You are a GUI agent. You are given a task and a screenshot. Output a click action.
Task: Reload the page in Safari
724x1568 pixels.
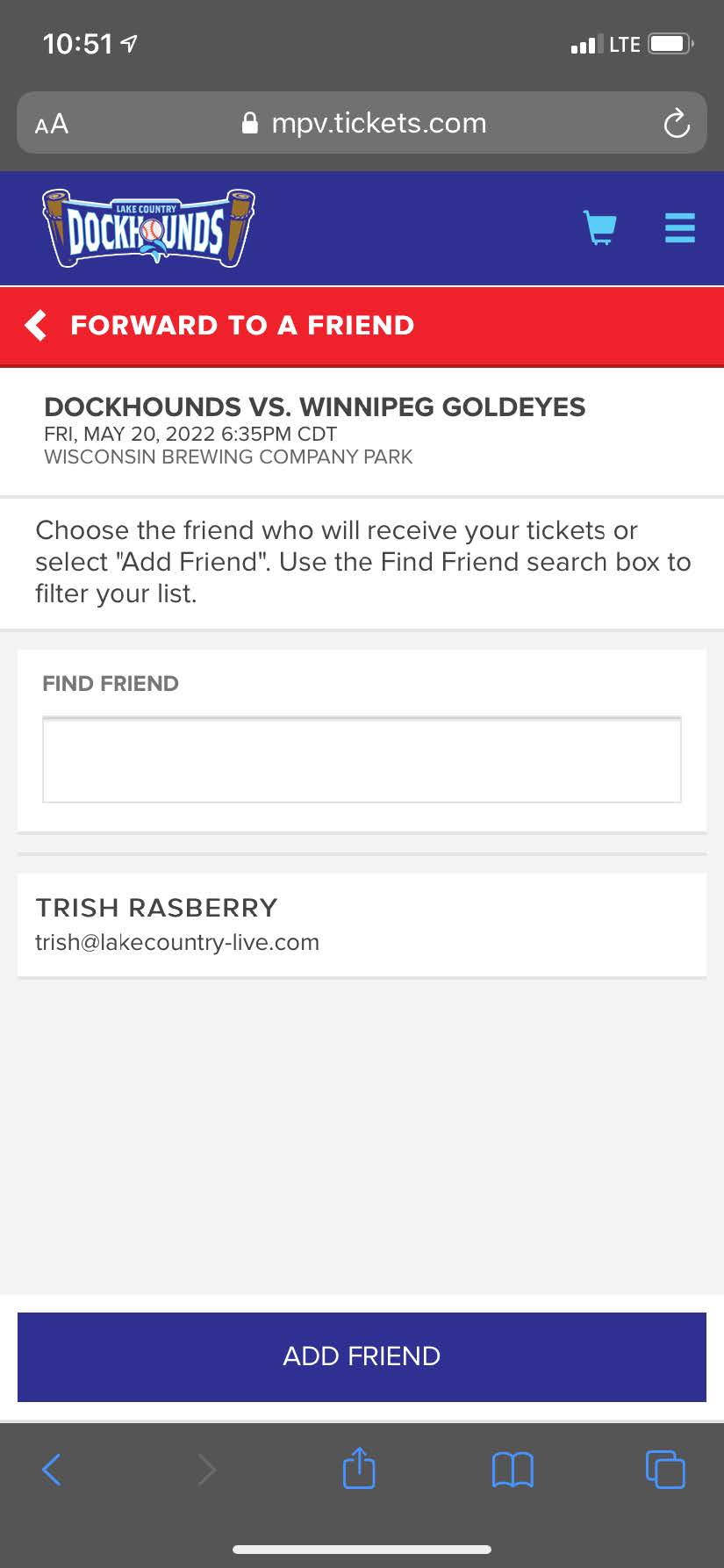(x=676, y=123)
